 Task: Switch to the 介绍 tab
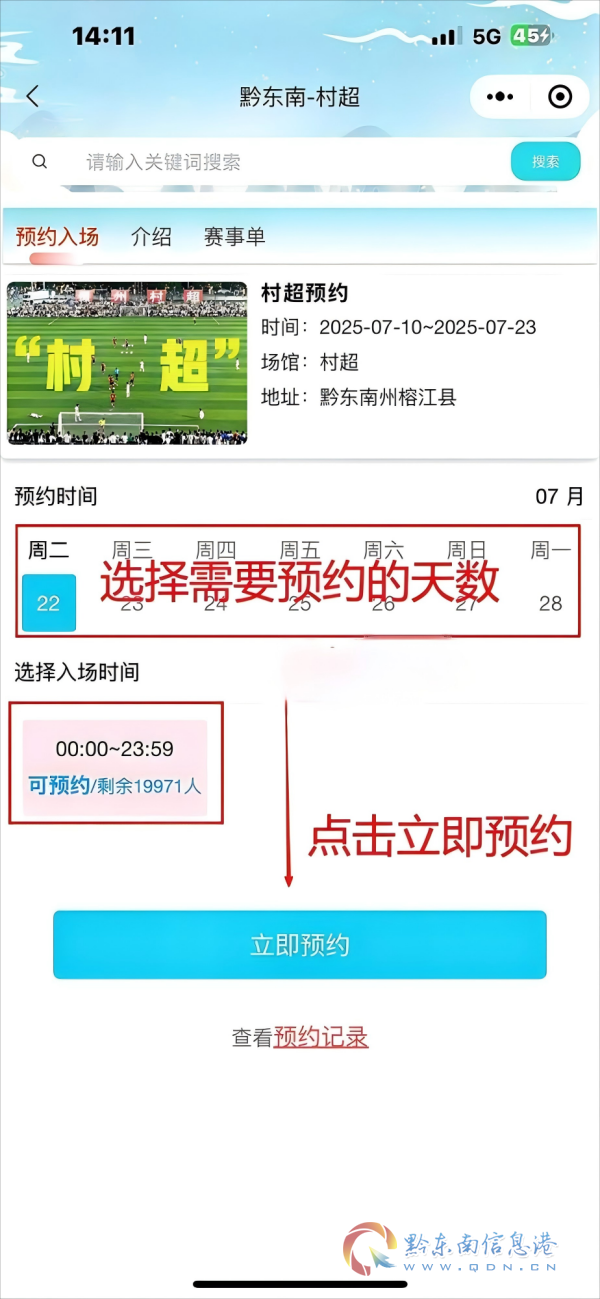click(151, 237)
